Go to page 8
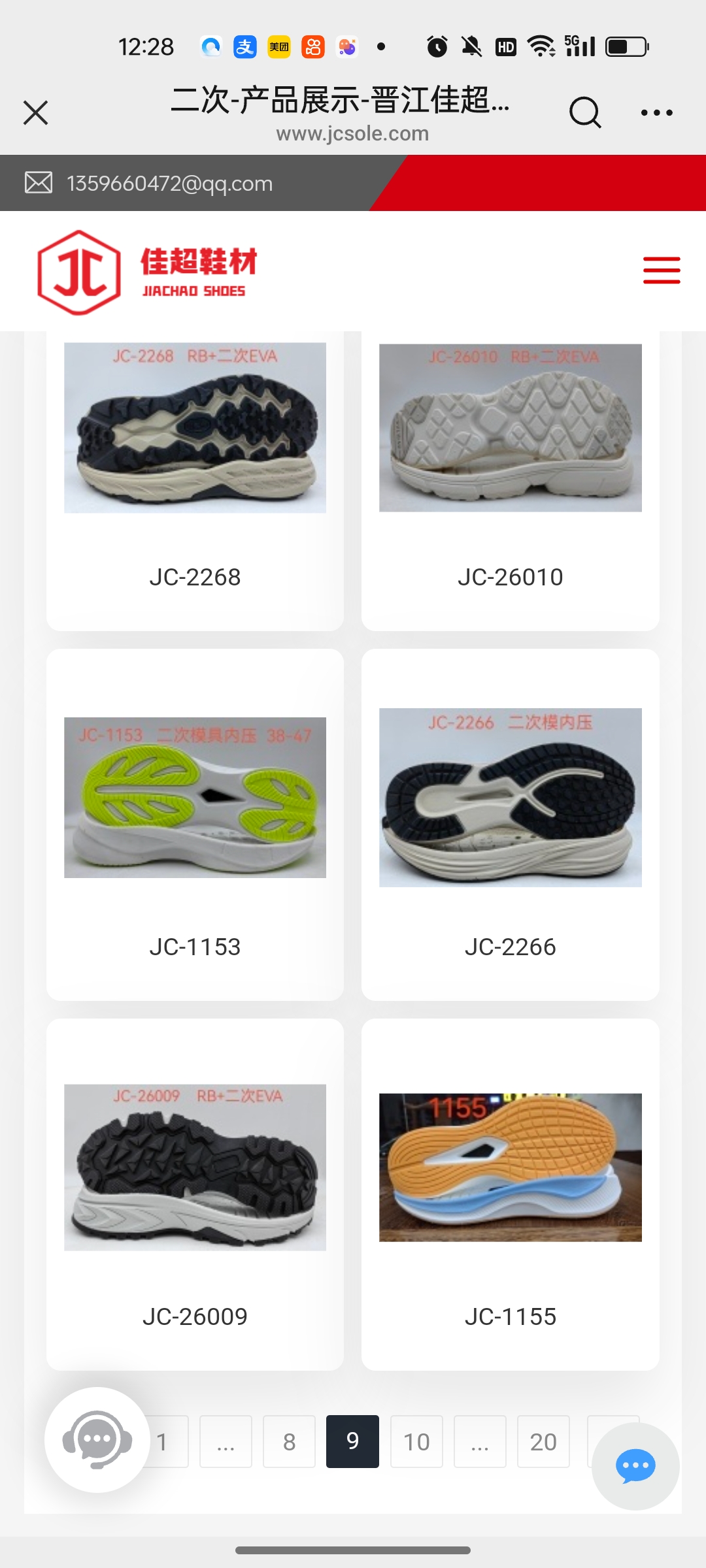 290,1441
